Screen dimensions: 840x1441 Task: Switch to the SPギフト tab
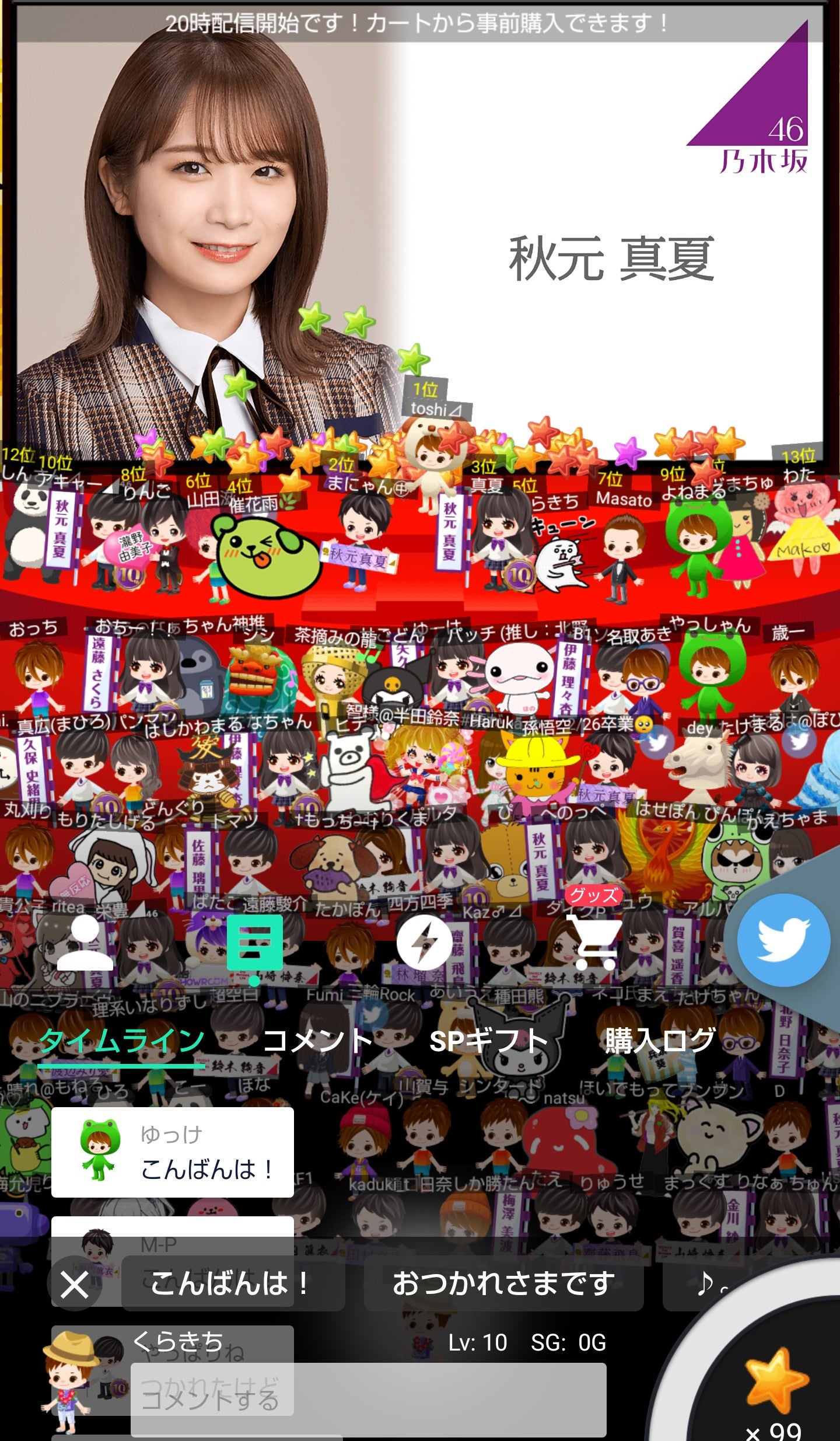coord(488,1041)
